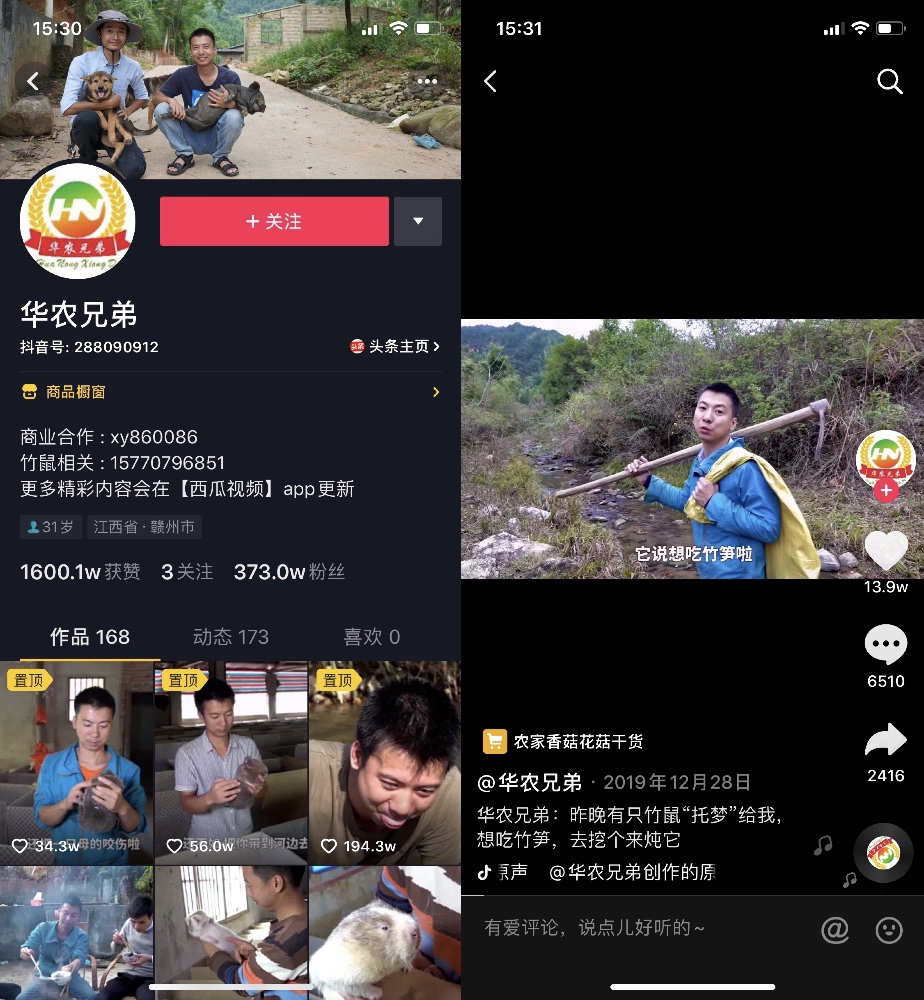Follow 华农兄弟 with the 关注 button

pos(274,221)
